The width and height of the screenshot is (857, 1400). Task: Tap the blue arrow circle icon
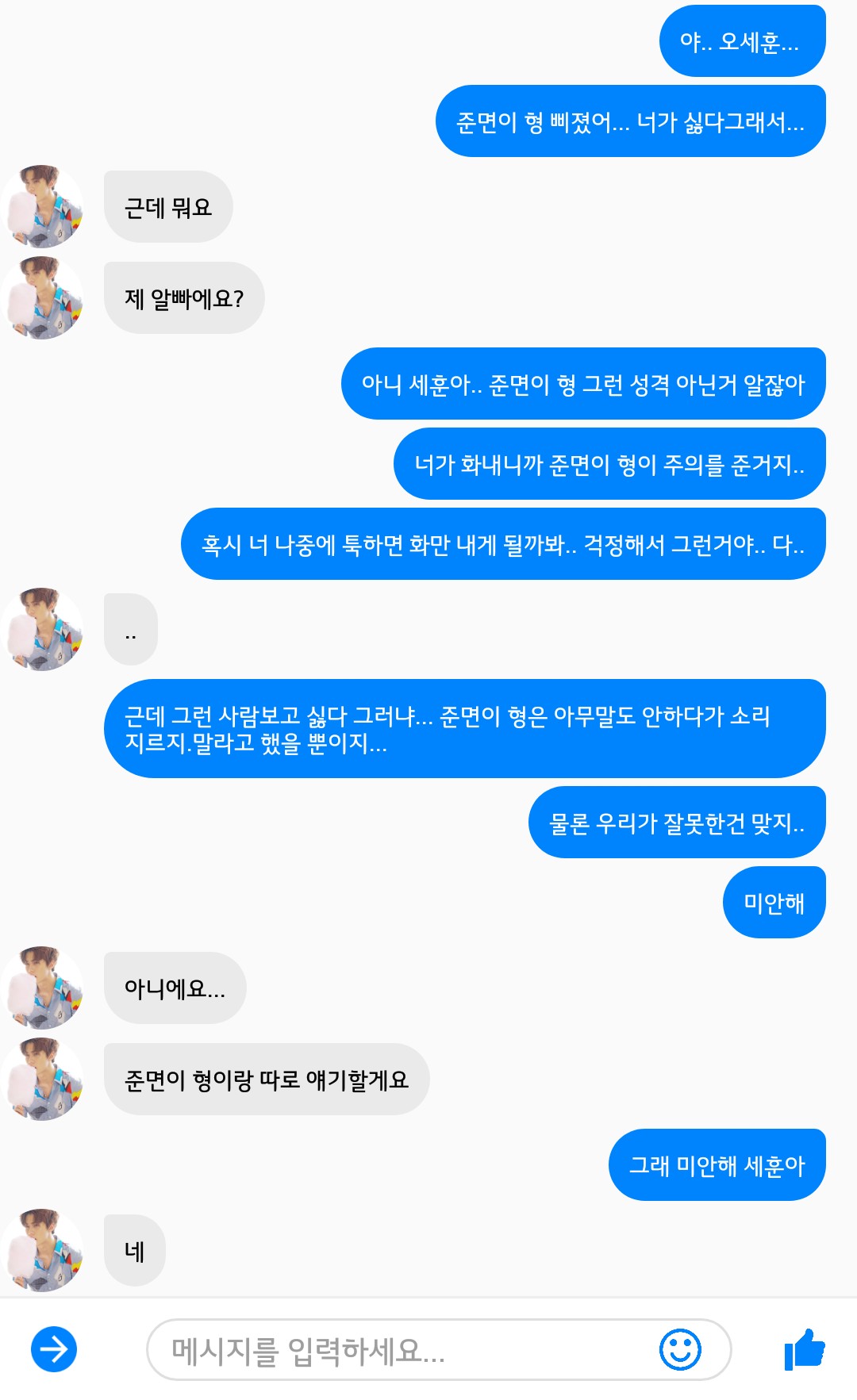[x=54, y=1349]
